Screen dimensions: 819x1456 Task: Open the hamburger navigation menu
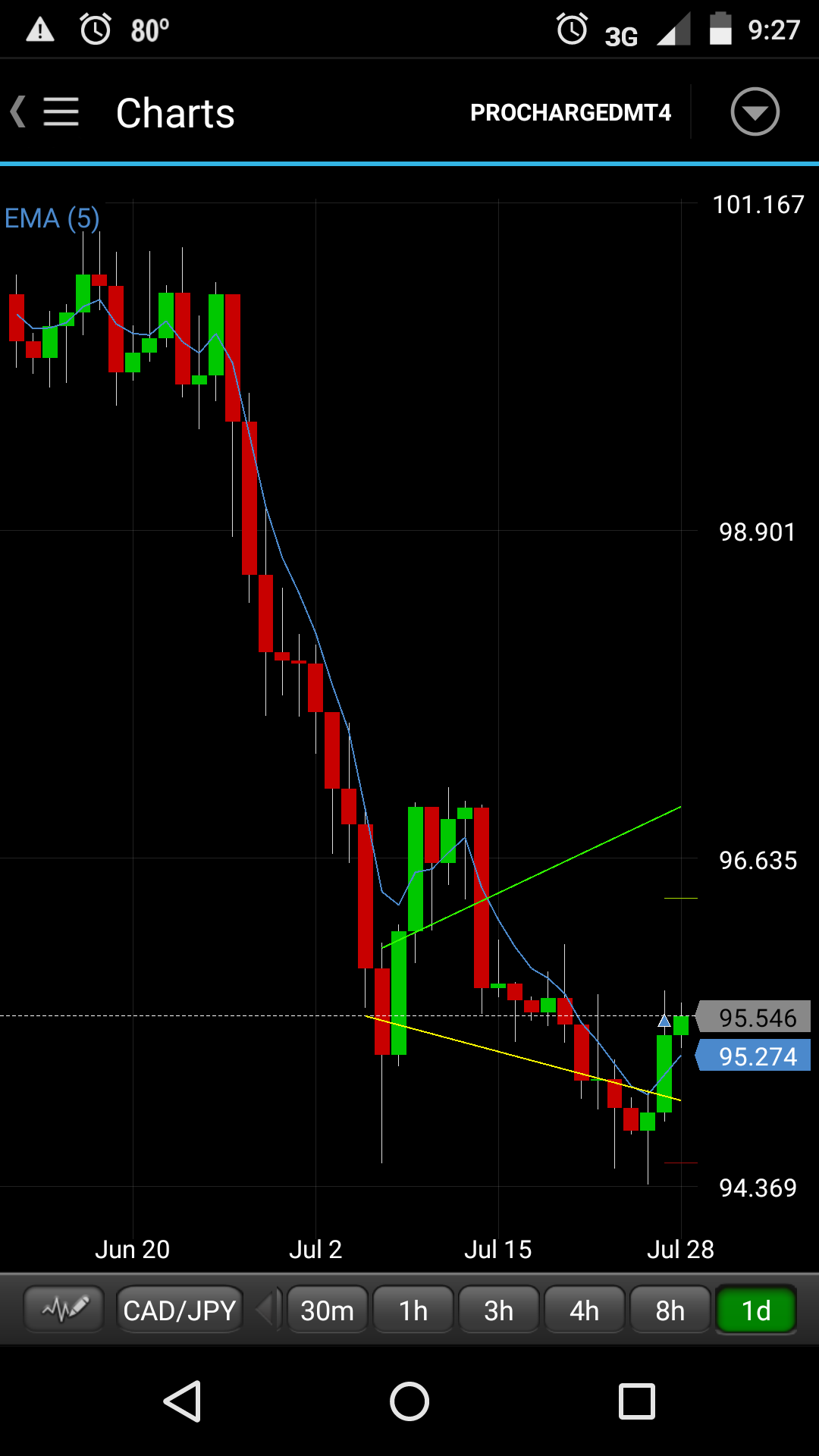[x=61, y=112]
